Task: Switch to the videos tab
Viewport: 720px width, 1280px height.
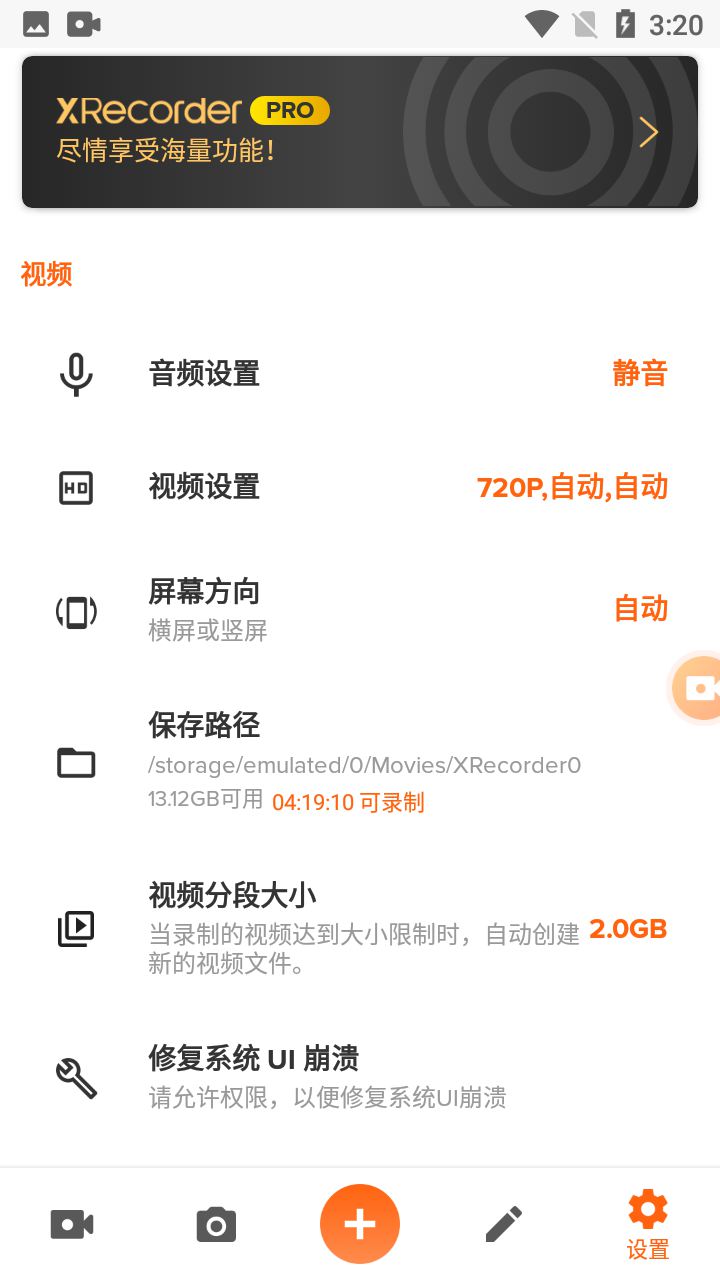Action: click(72, 1224)
